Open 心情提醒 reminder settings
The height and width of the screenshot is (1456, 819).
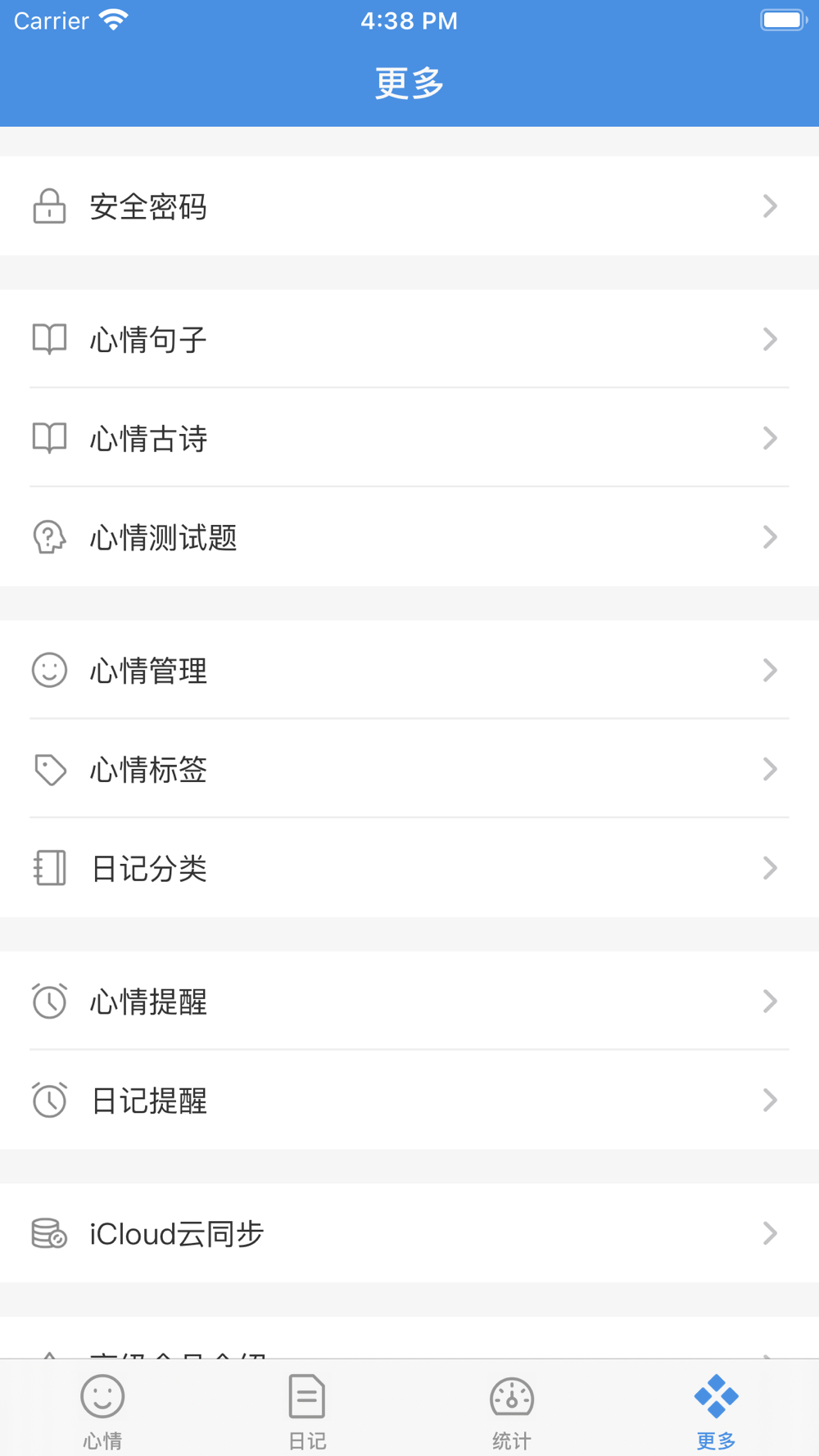pyautogui.click(x=409, y=1001)
